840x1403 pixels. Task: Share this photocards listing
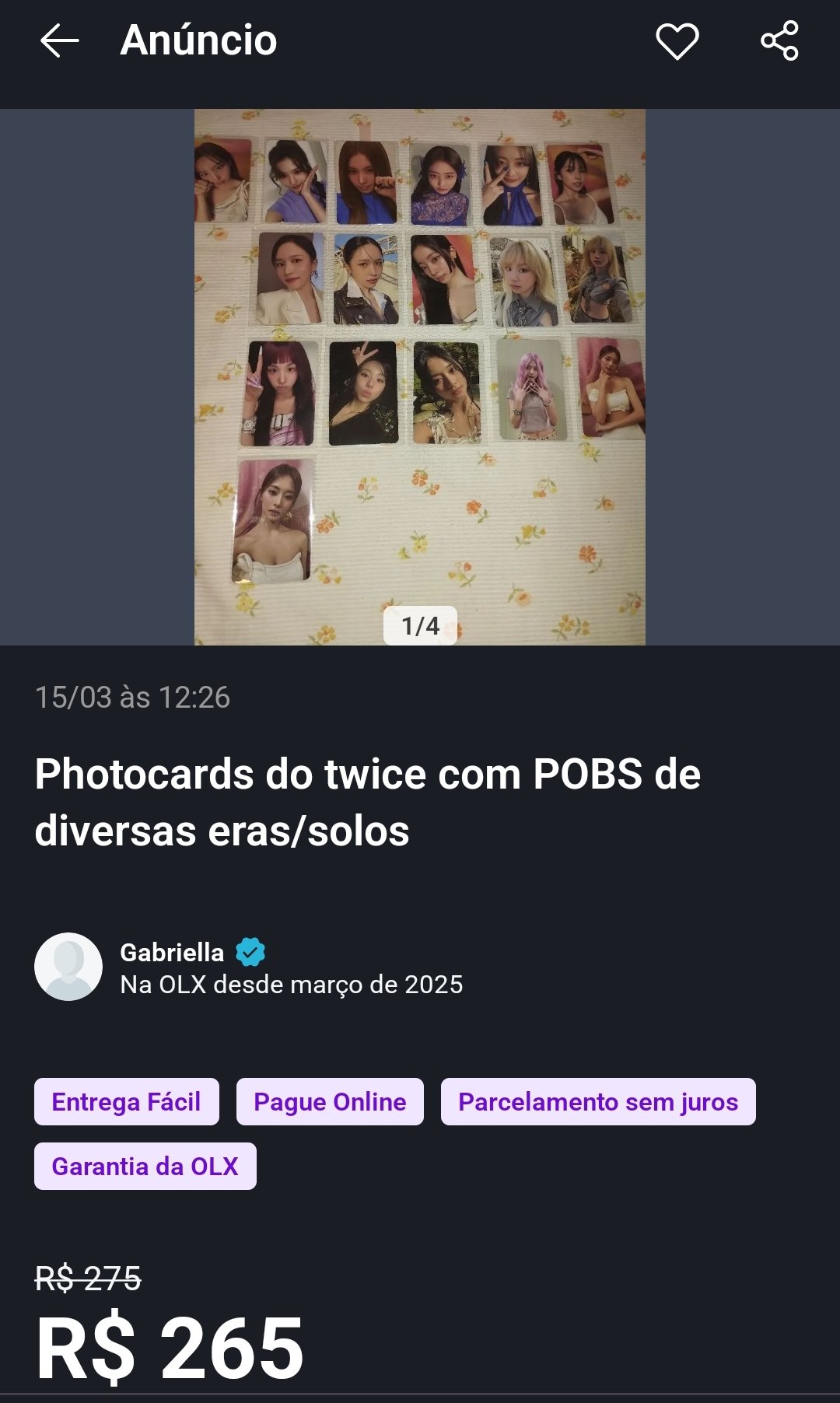[779, 40]
